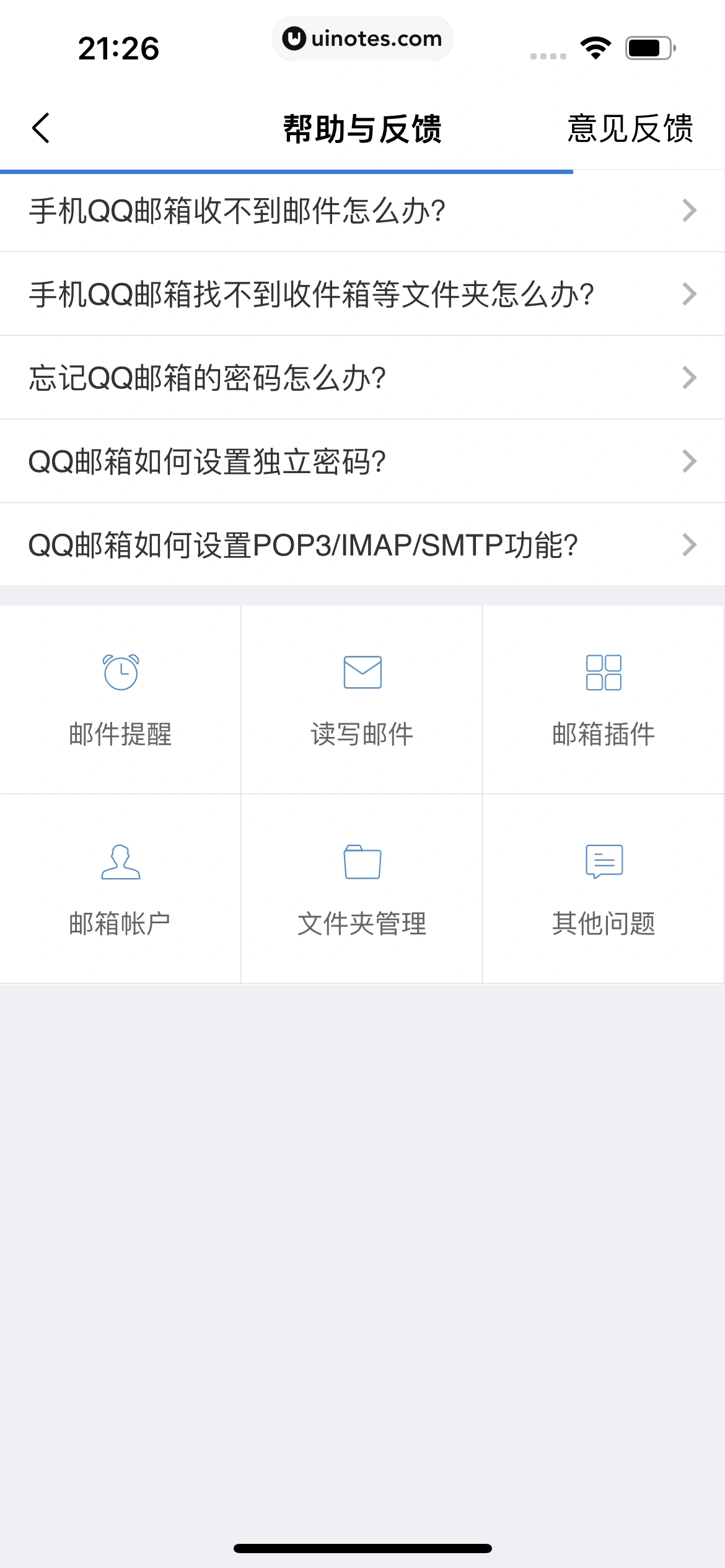Image resolution: width=725 pixels, height=1568 pixels.
Task: Select the 其他问题 help category
Action: click(604, 889)
